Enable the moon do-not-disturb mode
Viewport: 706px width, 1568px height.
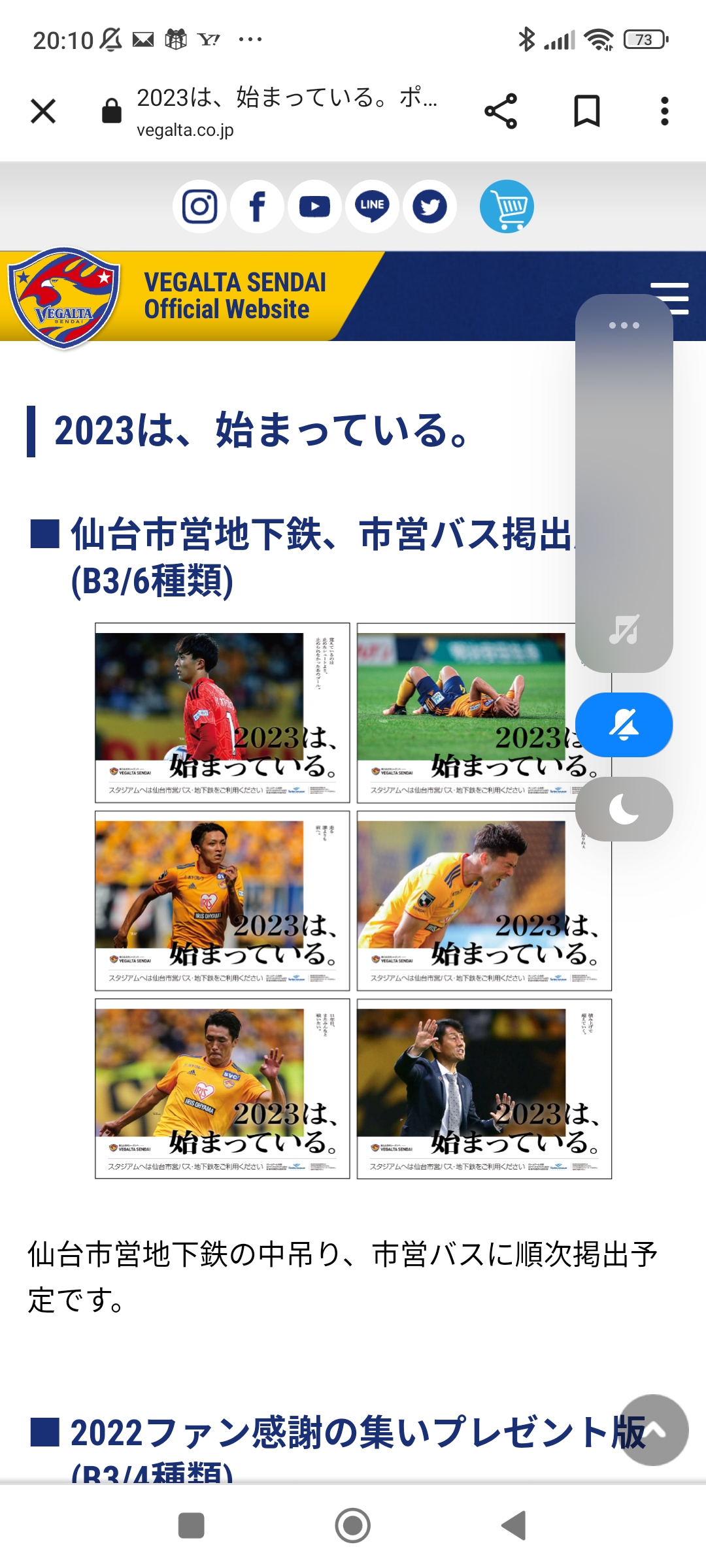pyautogui.click(x=624, y=809)
